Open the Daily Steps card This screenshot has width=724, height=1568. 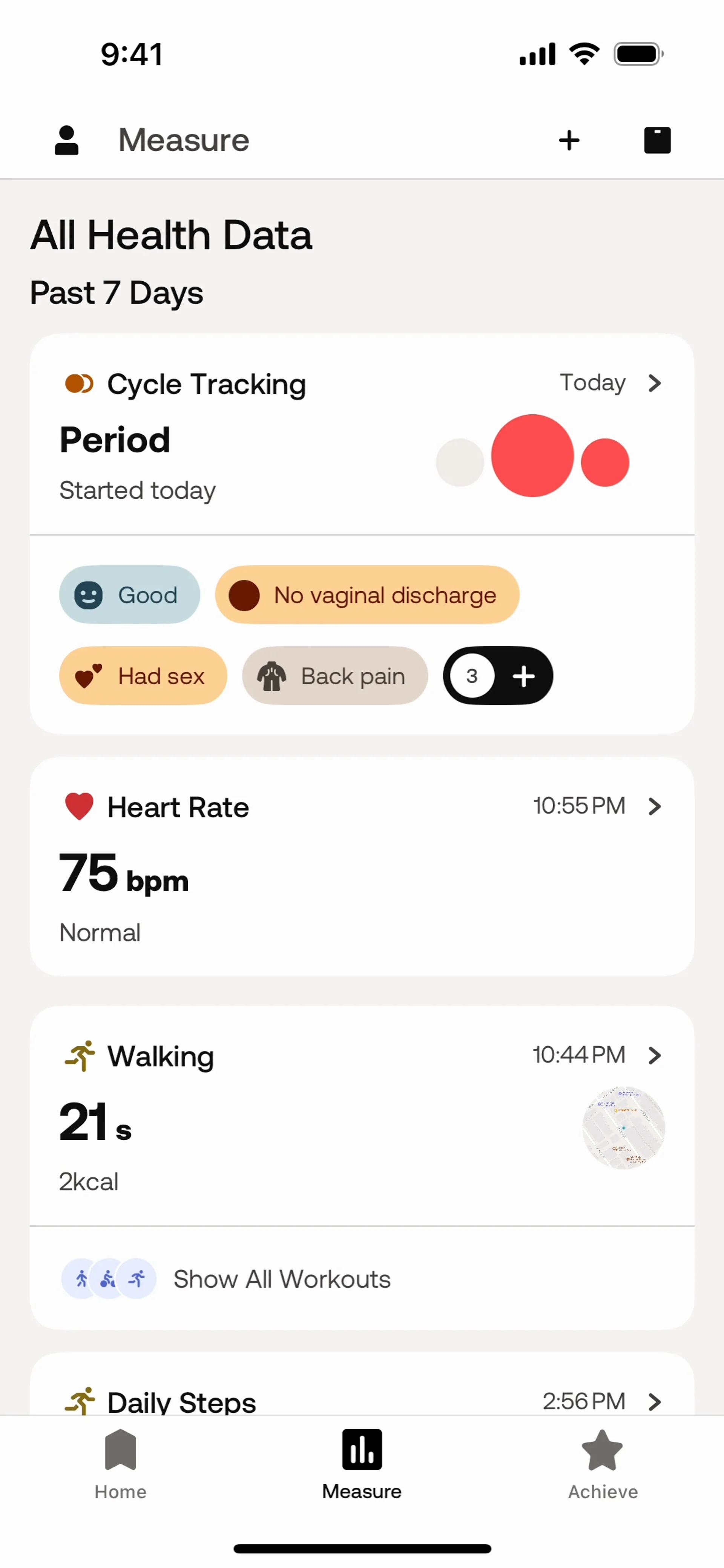pos(362,1400)
